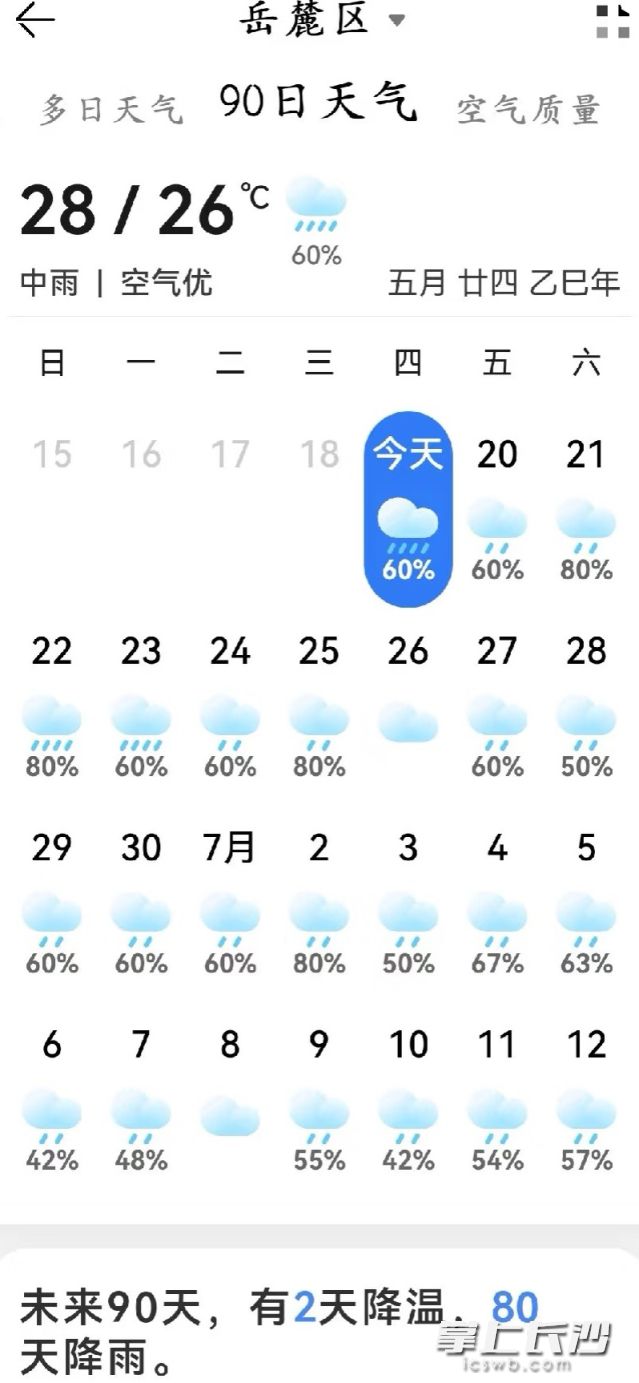Open the 岳麓区 location dropdown
This screenshot has height=1383, width=639.
322,19
